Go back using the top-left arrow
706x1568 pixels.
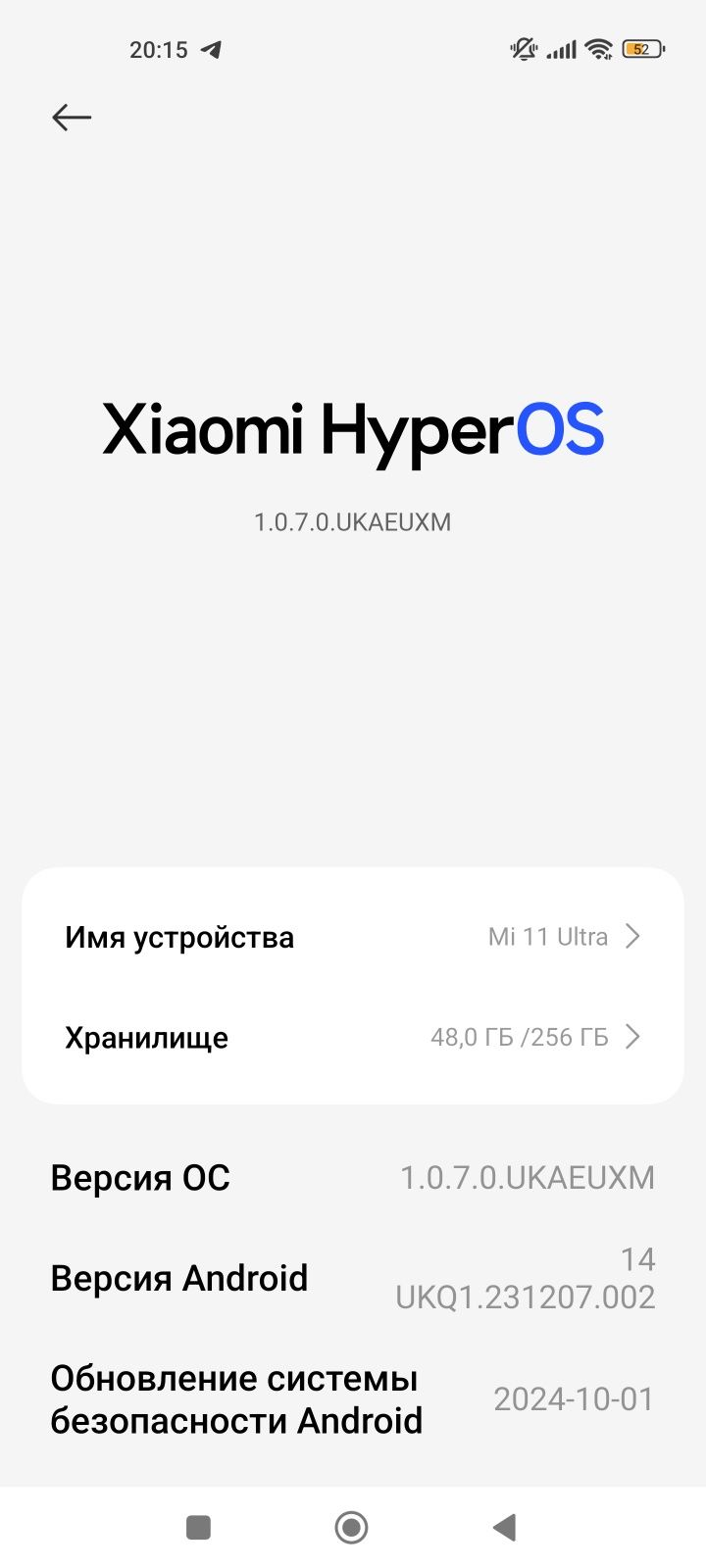tap(72, 118)
